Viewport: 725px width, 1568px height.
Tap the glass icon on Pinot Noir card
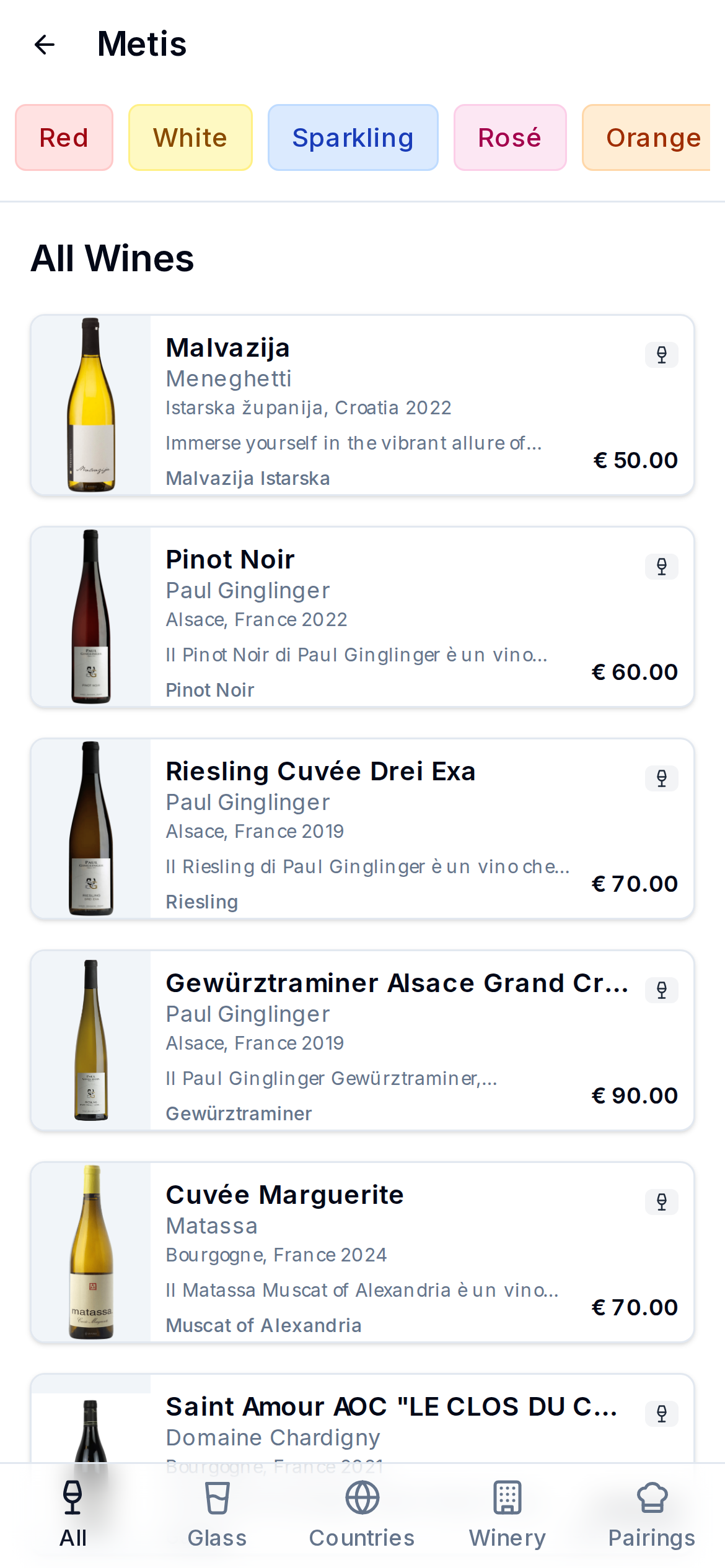(661, 565)
